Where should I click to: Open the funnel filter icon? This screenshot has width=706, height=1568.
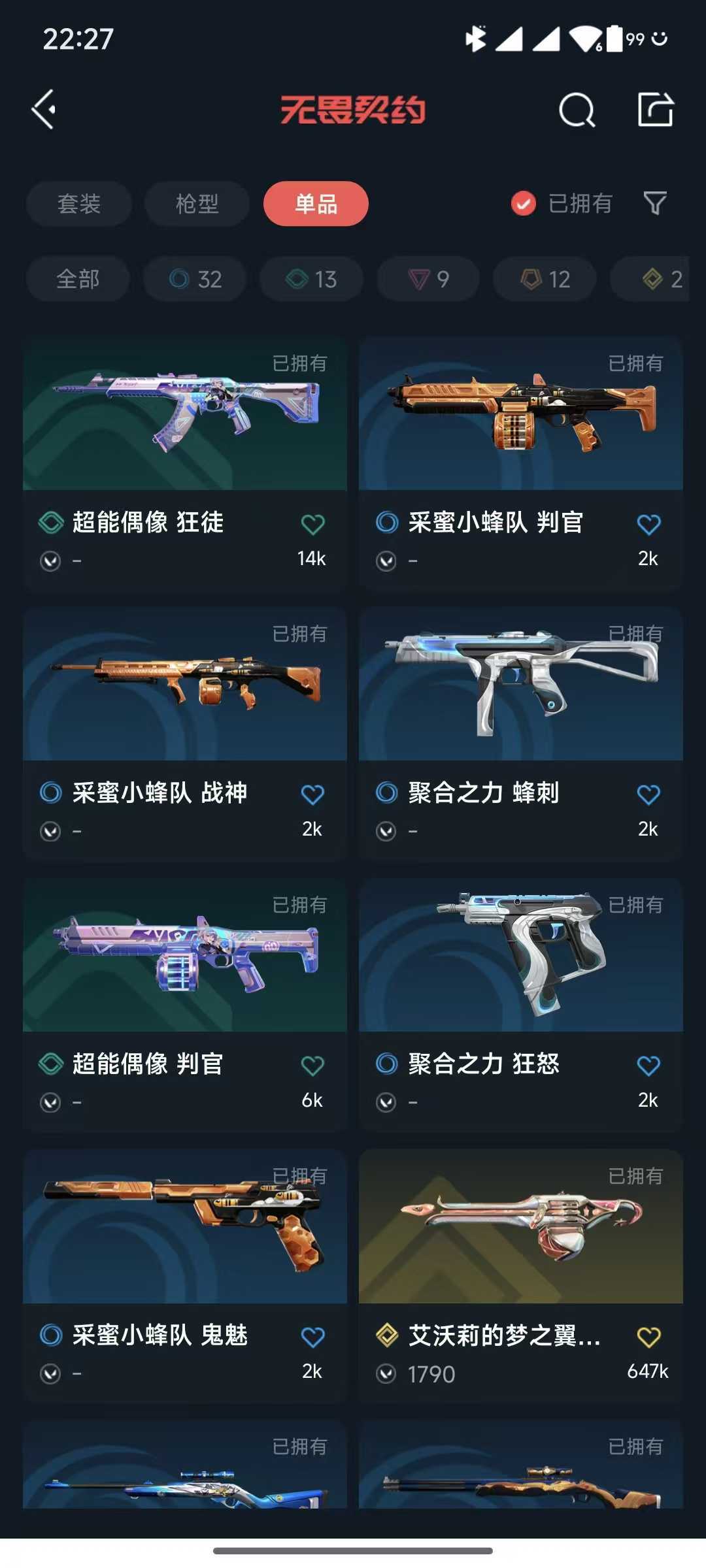[655, 203]
